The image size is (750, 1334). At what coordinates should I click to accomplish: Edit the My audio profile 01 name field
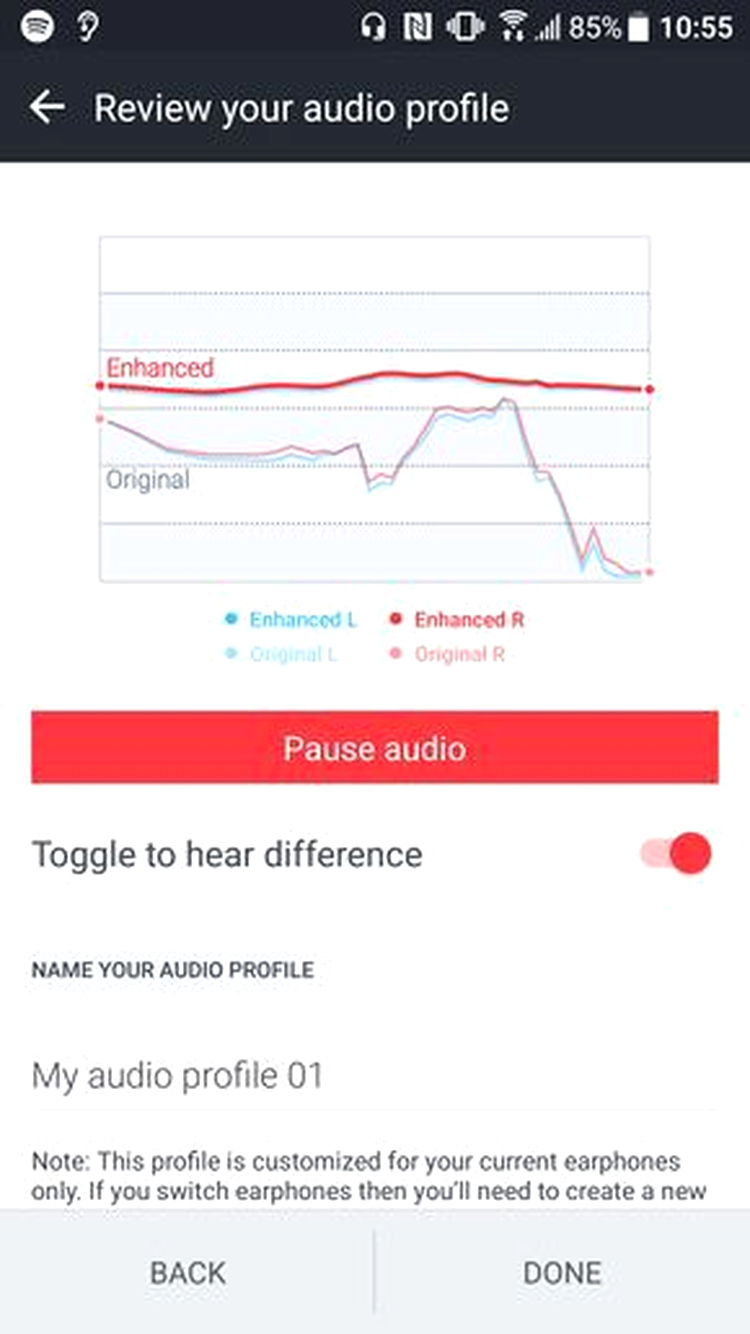pyautogui.click(x=375, y=1076)
